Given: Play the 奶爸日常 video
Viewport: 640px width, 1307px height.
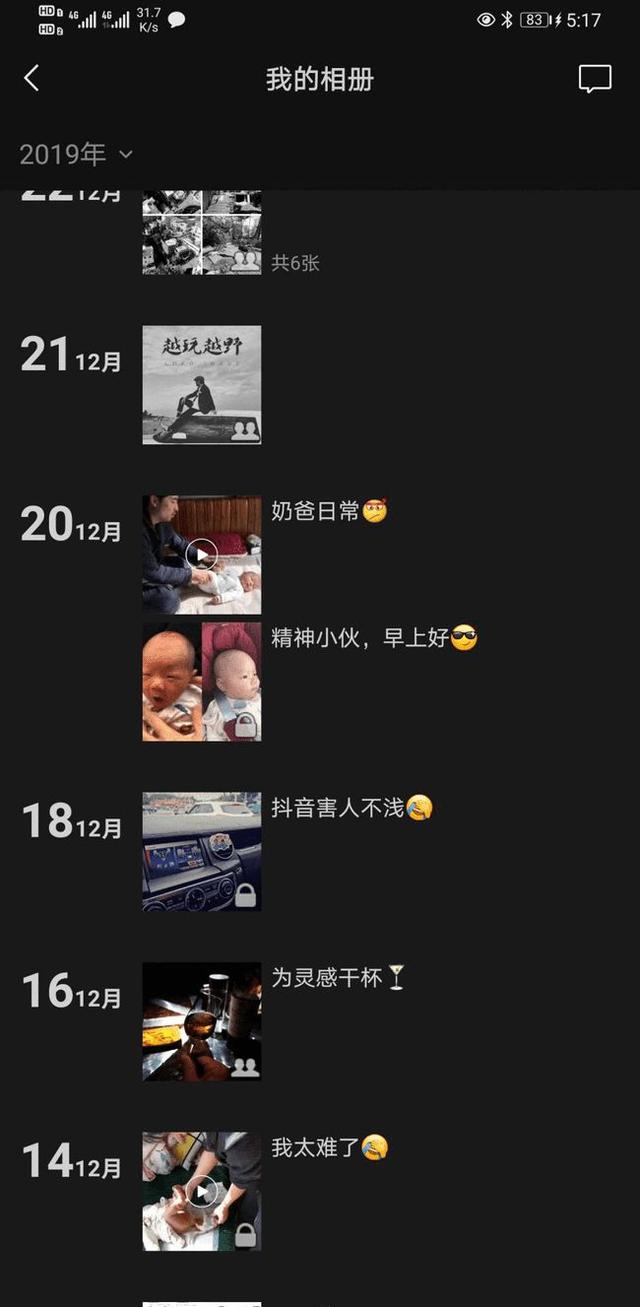Looking at the screenshot, I should [x=202, y=554].
